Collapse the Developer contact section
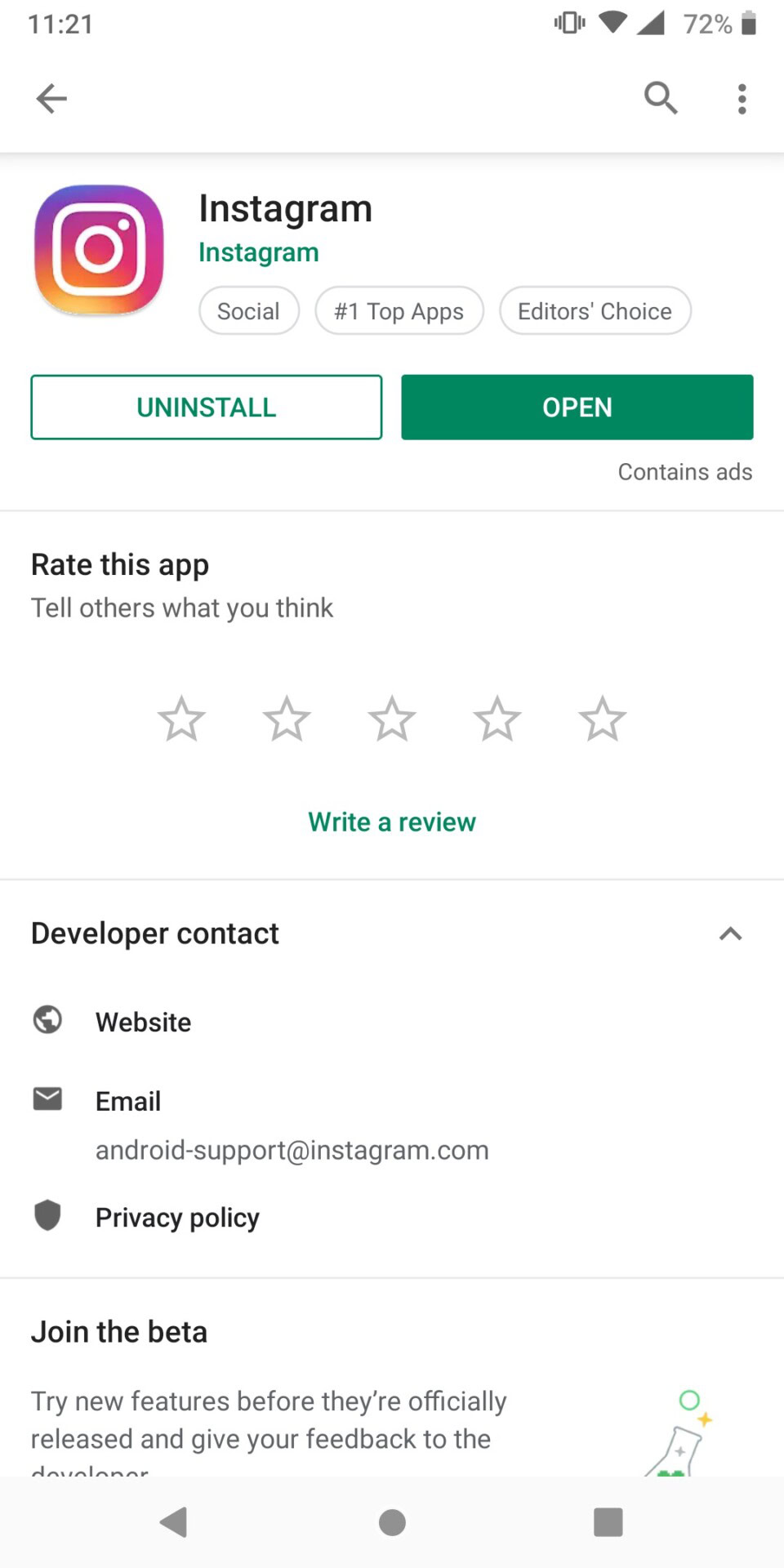This screenshot has width=784, height=1568. pos(730,933)
